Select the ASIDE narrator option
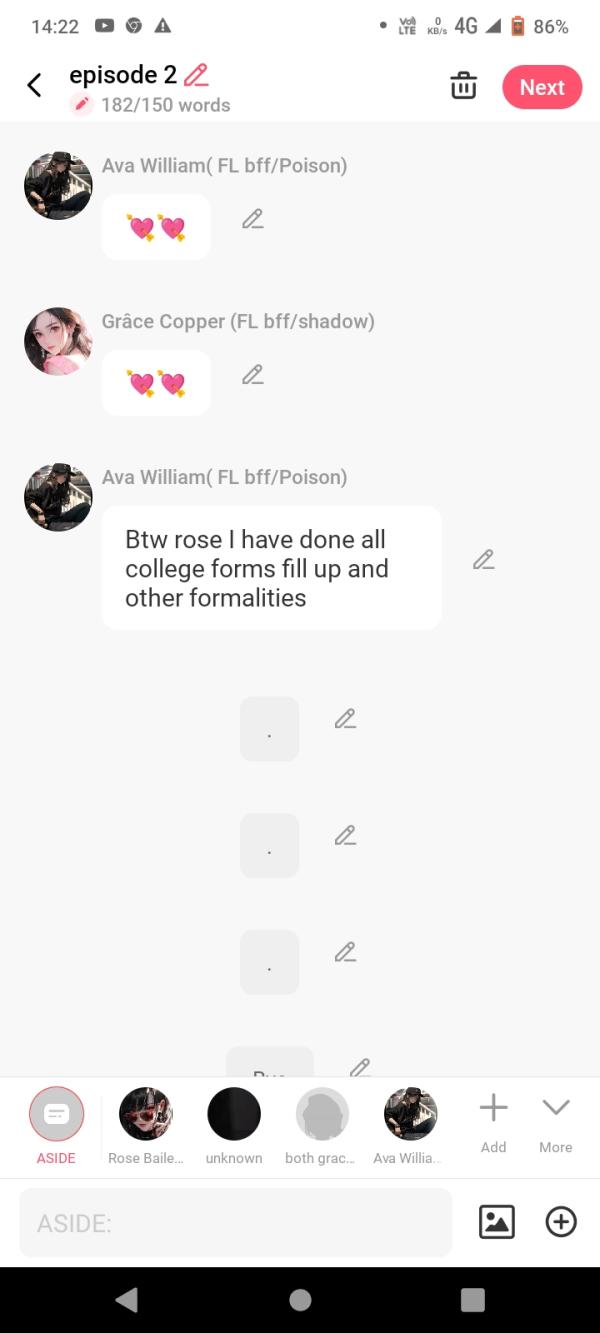600x1333 pixels. click(57, 1115)
